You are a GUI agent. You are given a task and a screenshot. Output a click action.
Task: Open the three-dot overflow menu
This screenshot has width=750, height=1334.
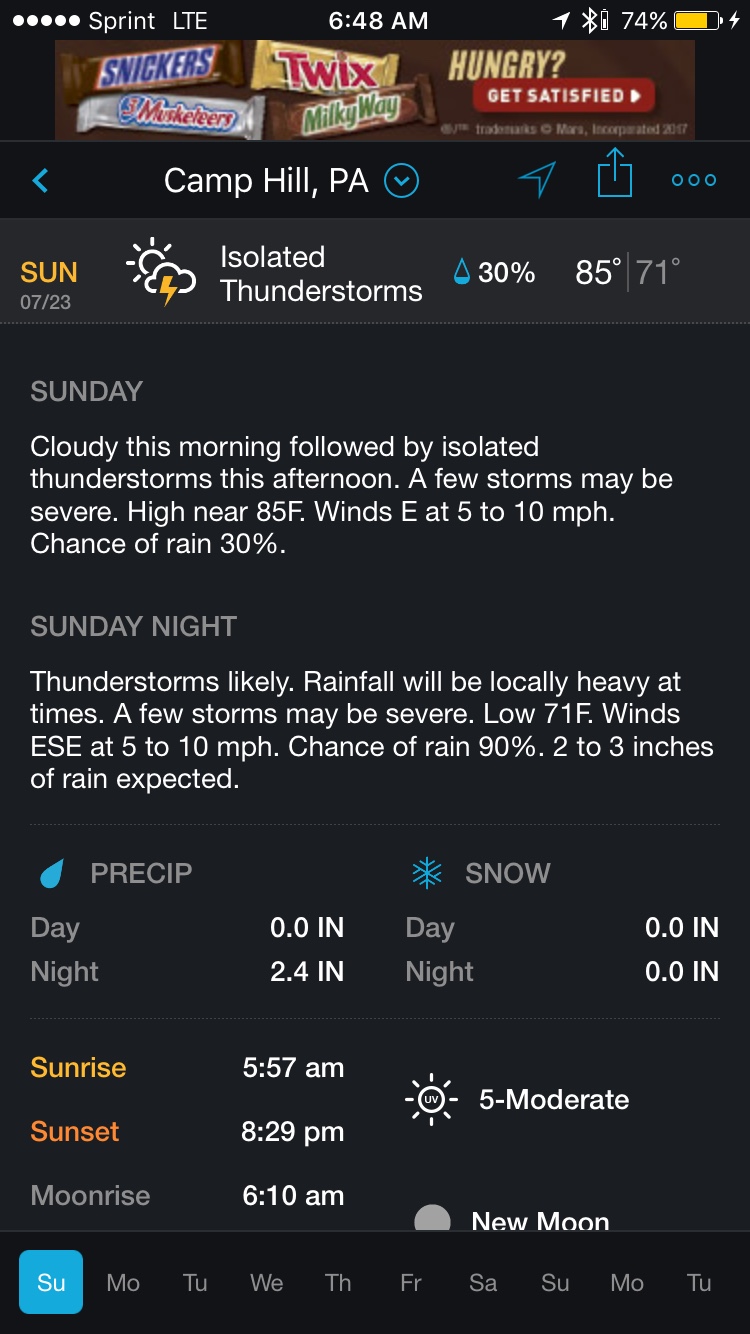(694, 181)
